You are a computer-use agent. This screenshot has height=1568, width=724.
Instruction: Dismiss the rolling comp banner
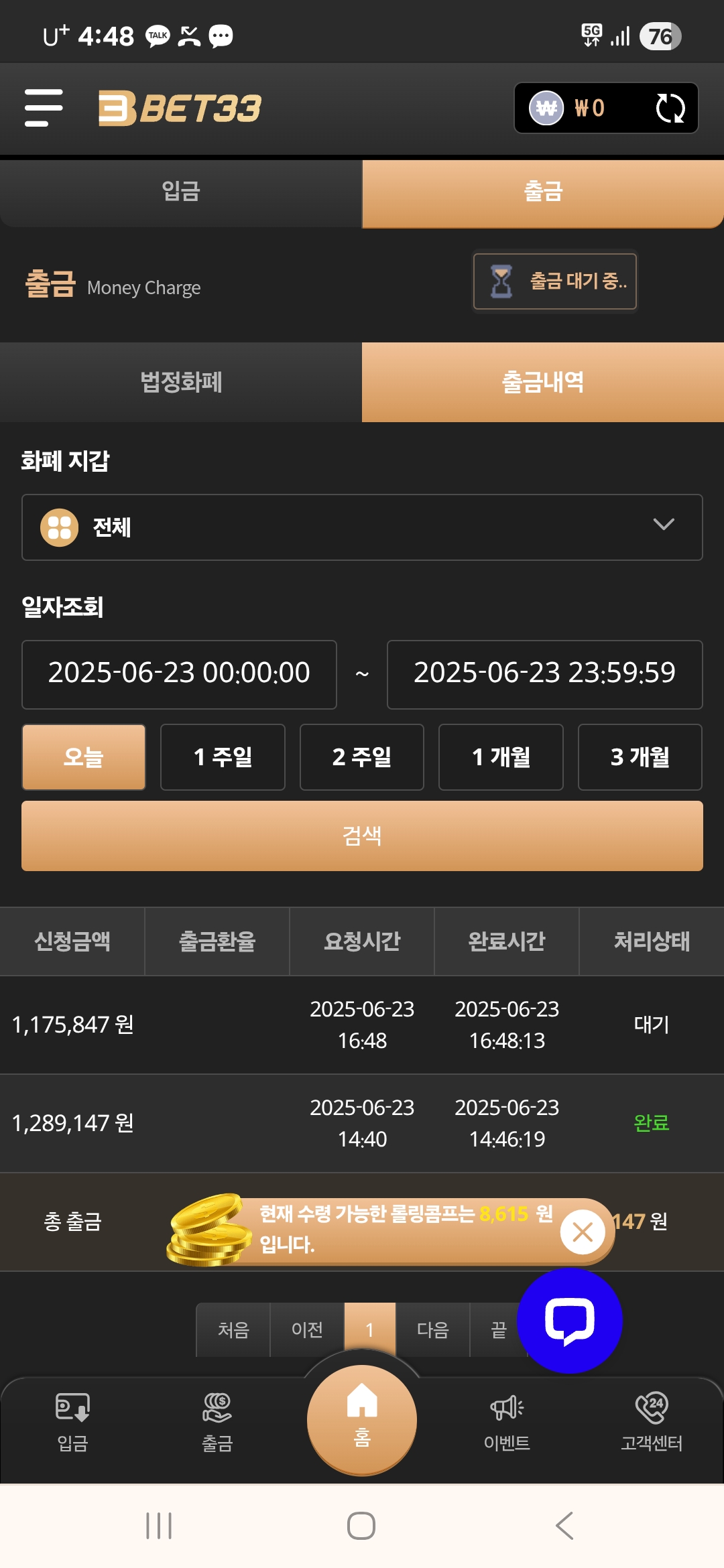click(583, 1232)
